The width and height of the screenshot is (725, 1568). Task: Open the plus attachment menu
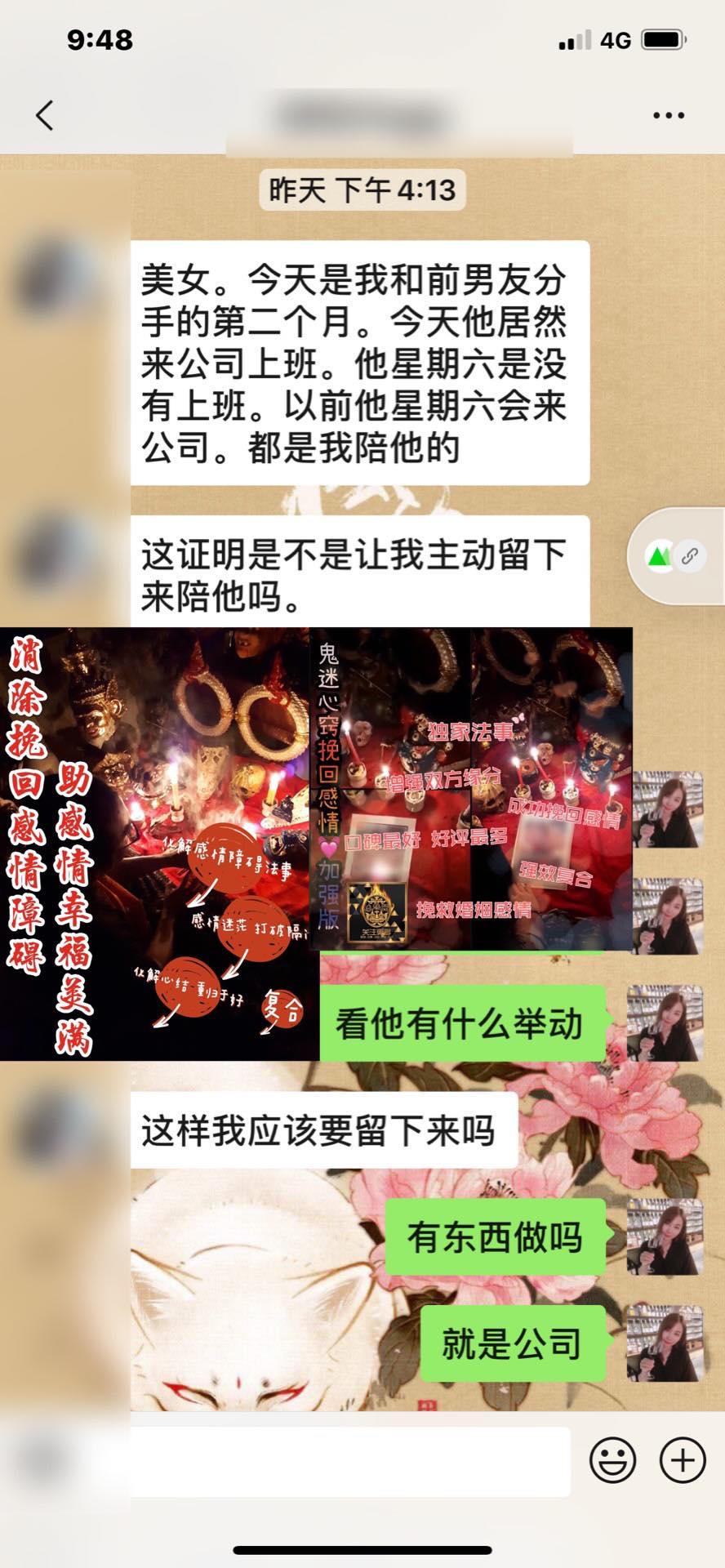(683, 1459)
